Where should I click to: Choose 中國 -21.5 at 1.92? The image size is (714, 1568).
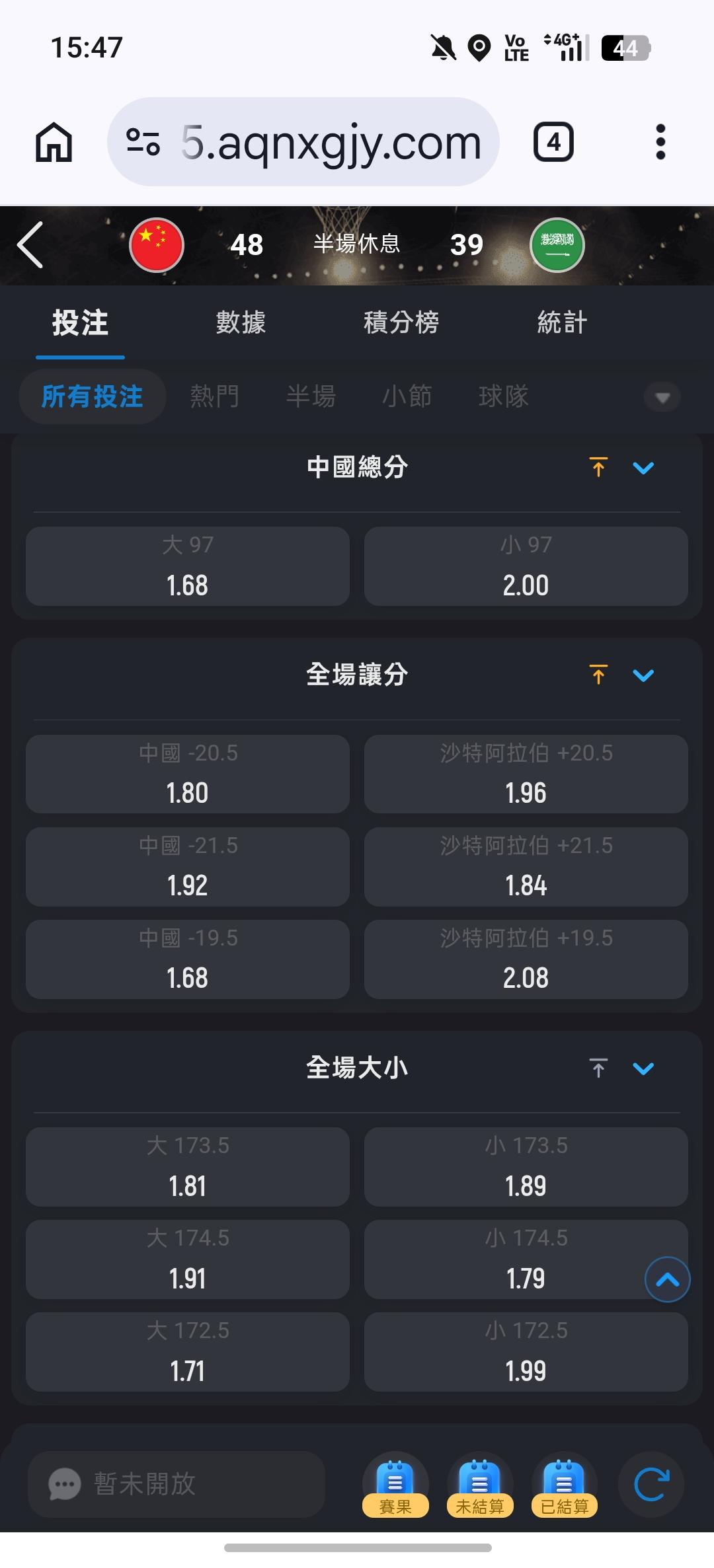(188, 866)
